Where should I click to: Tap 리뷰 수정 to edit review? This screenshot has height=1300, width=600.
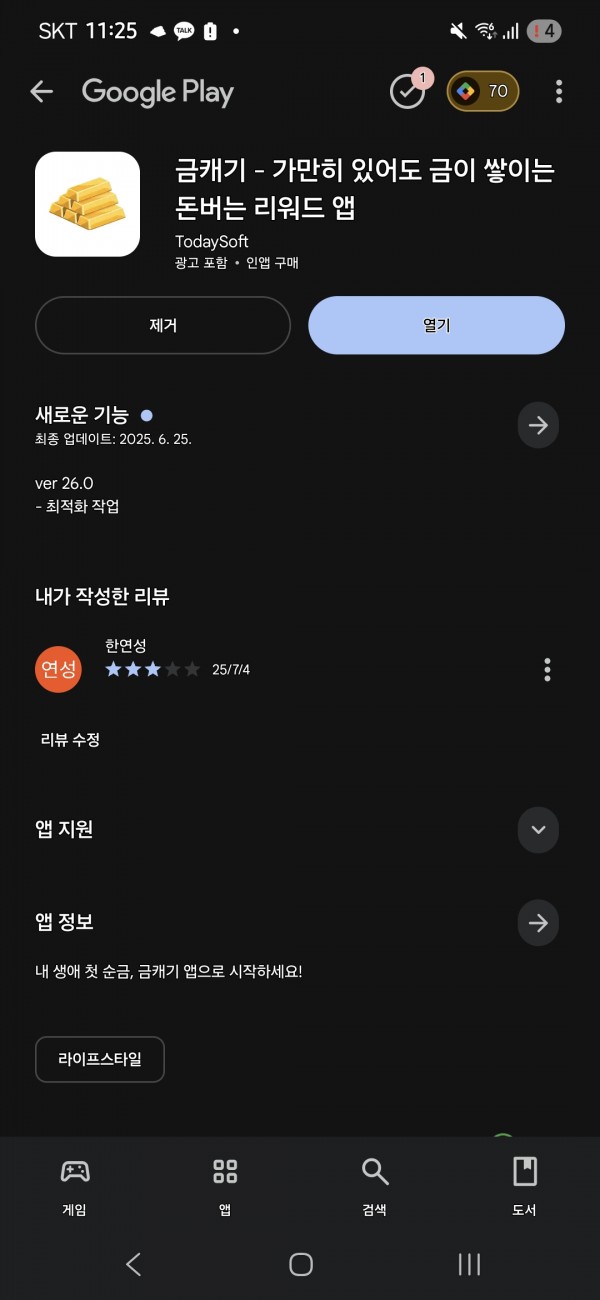[x=70, y=740]
